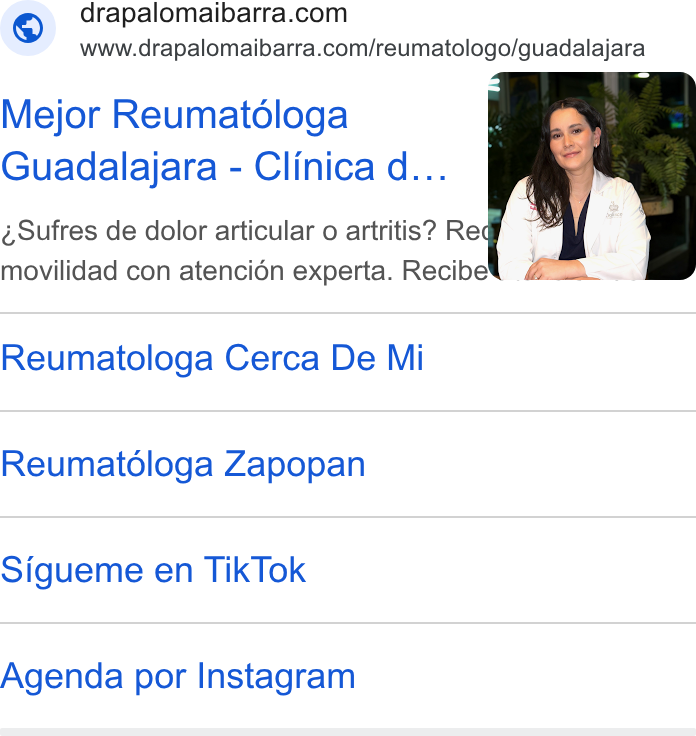Open the doctor's photo thumbnail

(592, 176)
